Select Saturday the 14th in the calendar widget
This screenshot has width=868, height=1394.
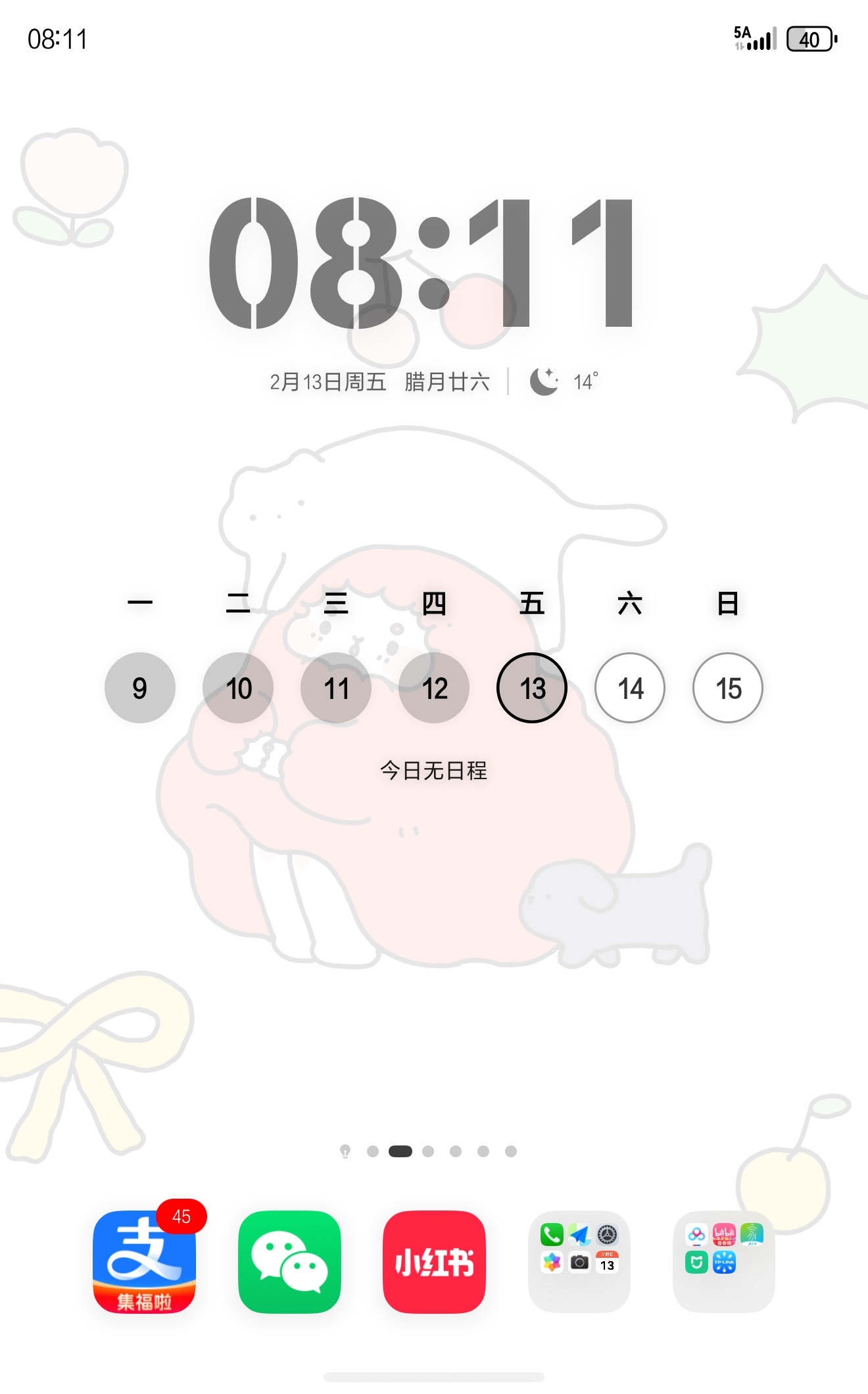point(630,688)
